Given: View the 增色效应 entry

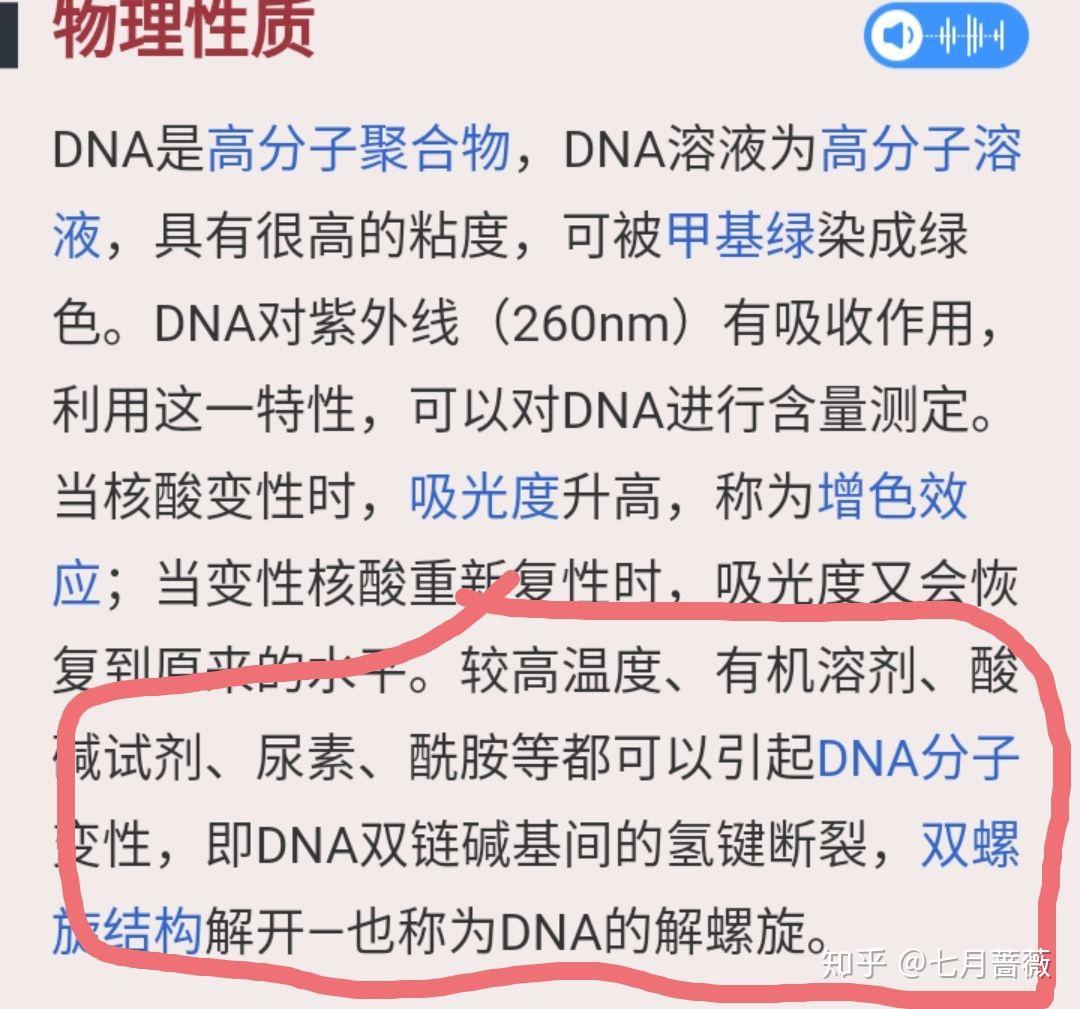Looking at the screenshot, I should point(892,497).
